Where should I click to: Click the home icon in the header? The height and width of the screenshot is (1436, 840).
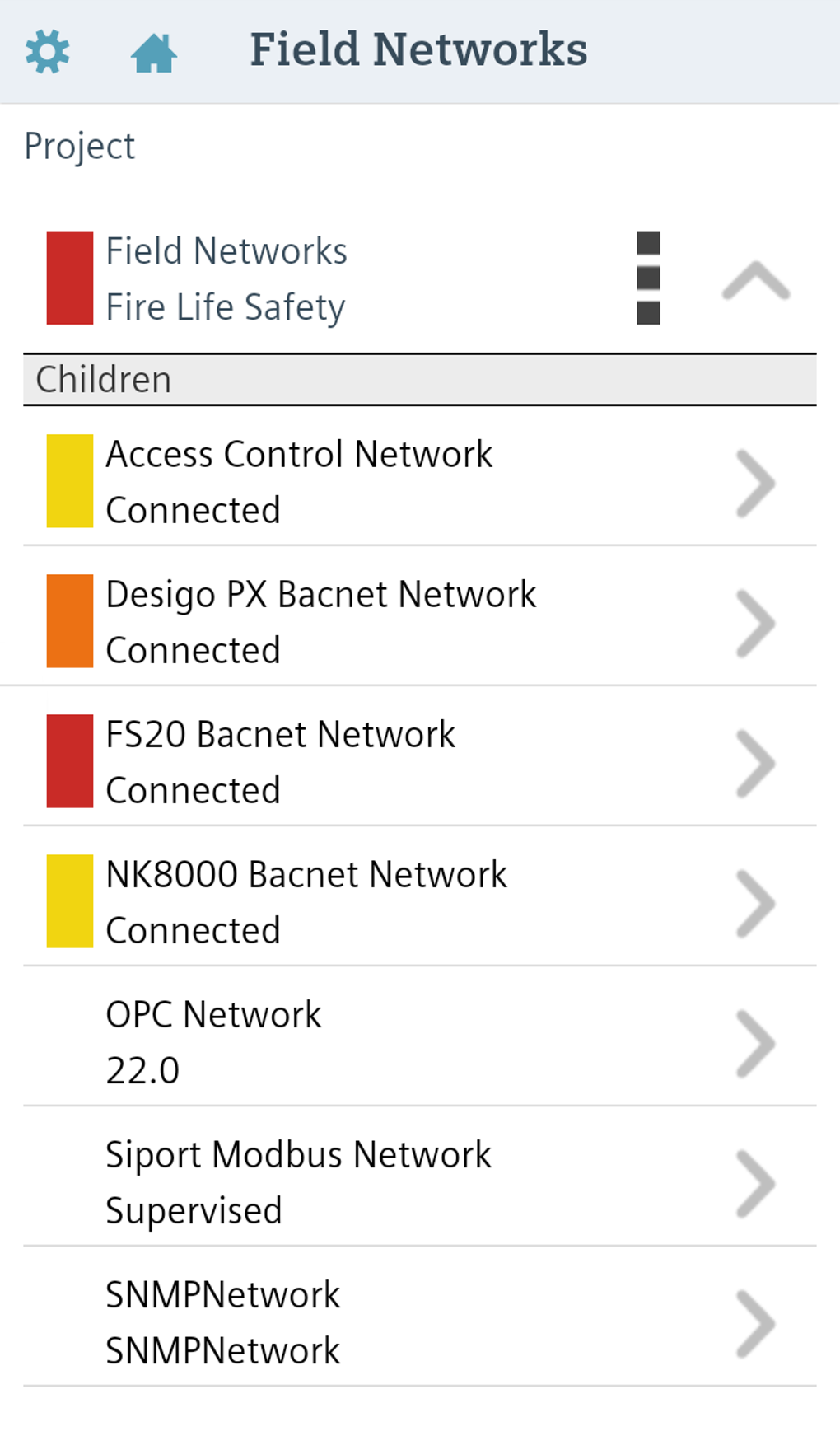tap(155, 51)
